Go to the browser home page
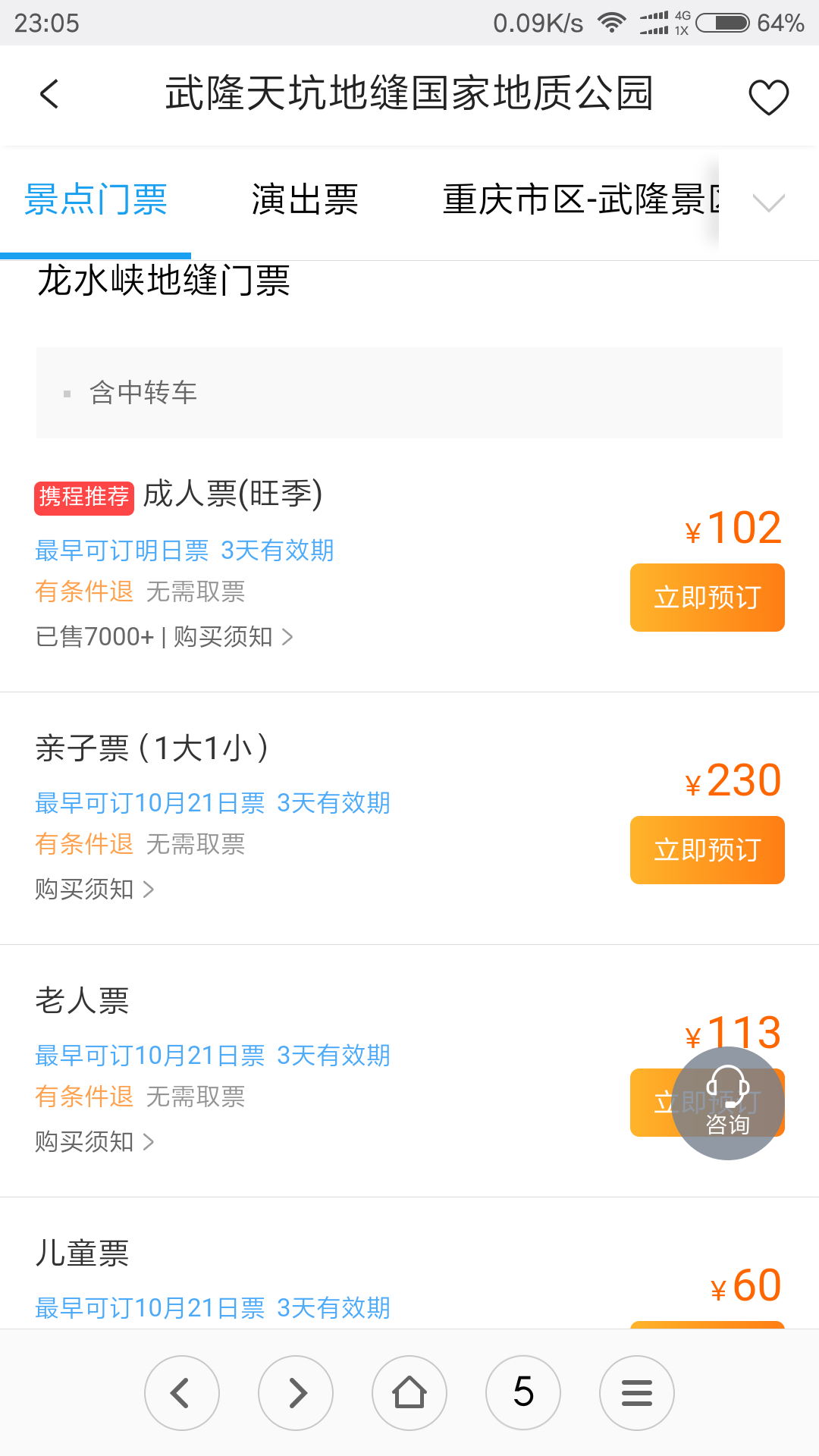 409,1393
